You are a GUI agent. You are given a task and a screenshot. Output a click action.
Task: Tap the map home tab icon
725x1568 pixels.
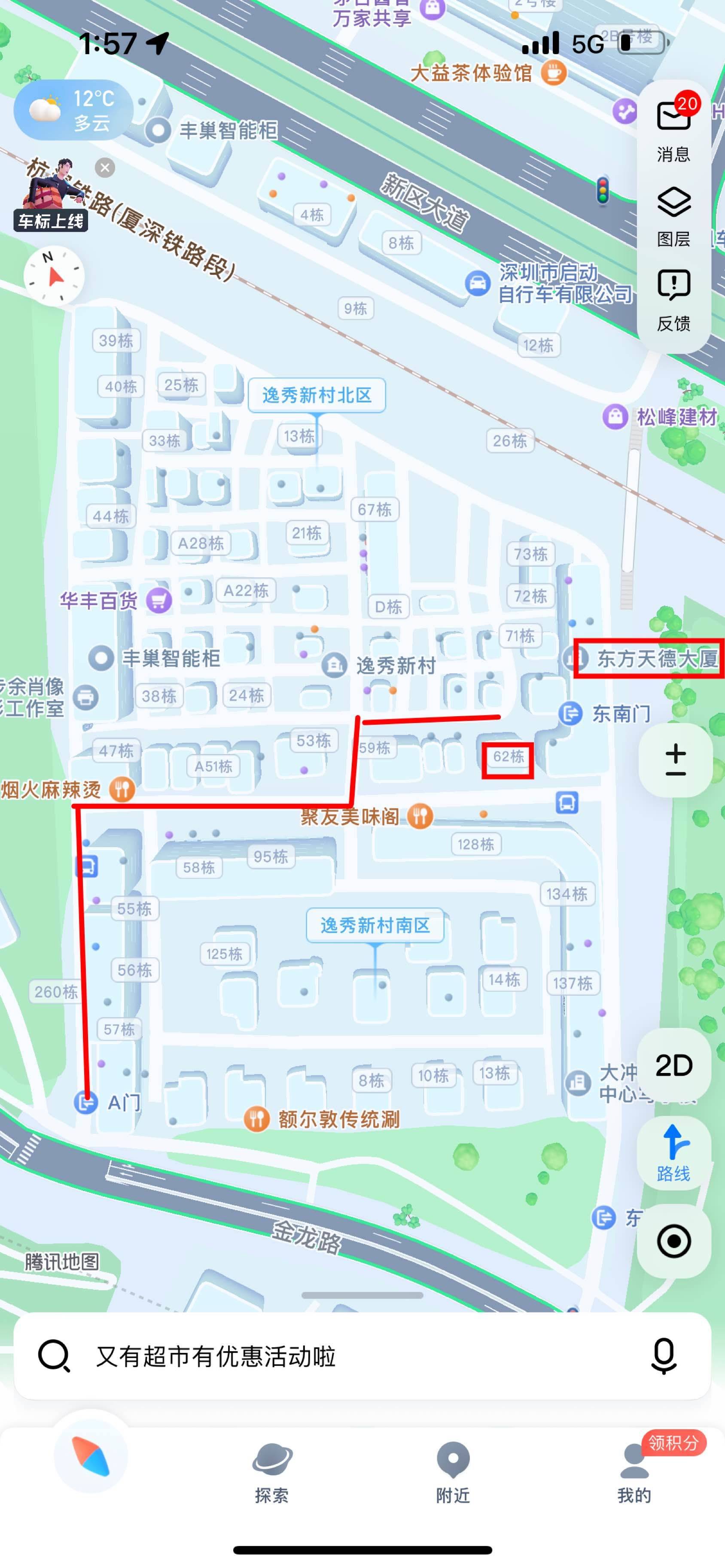point(91,1456)
